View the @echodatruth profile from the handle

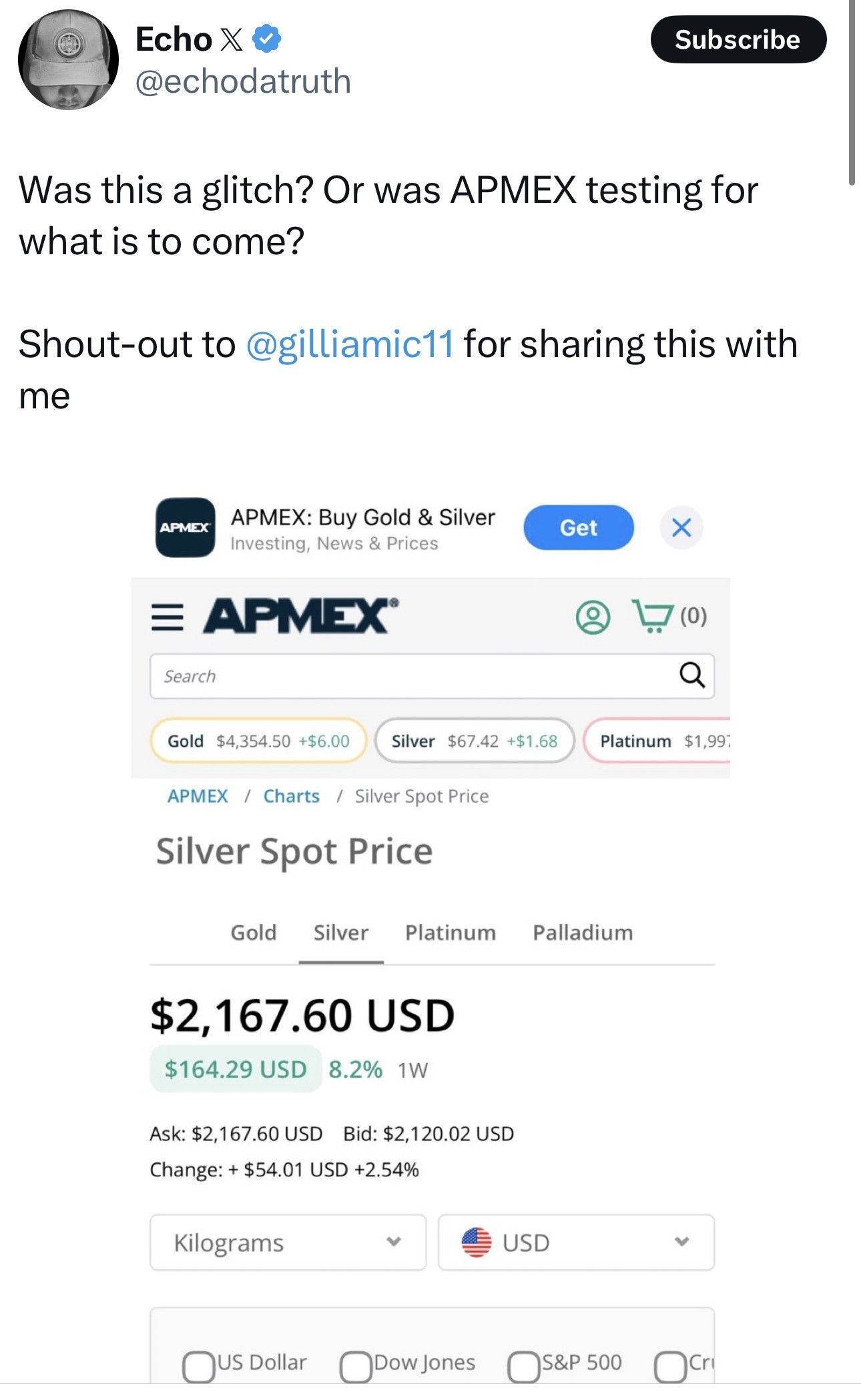[243, 82]
